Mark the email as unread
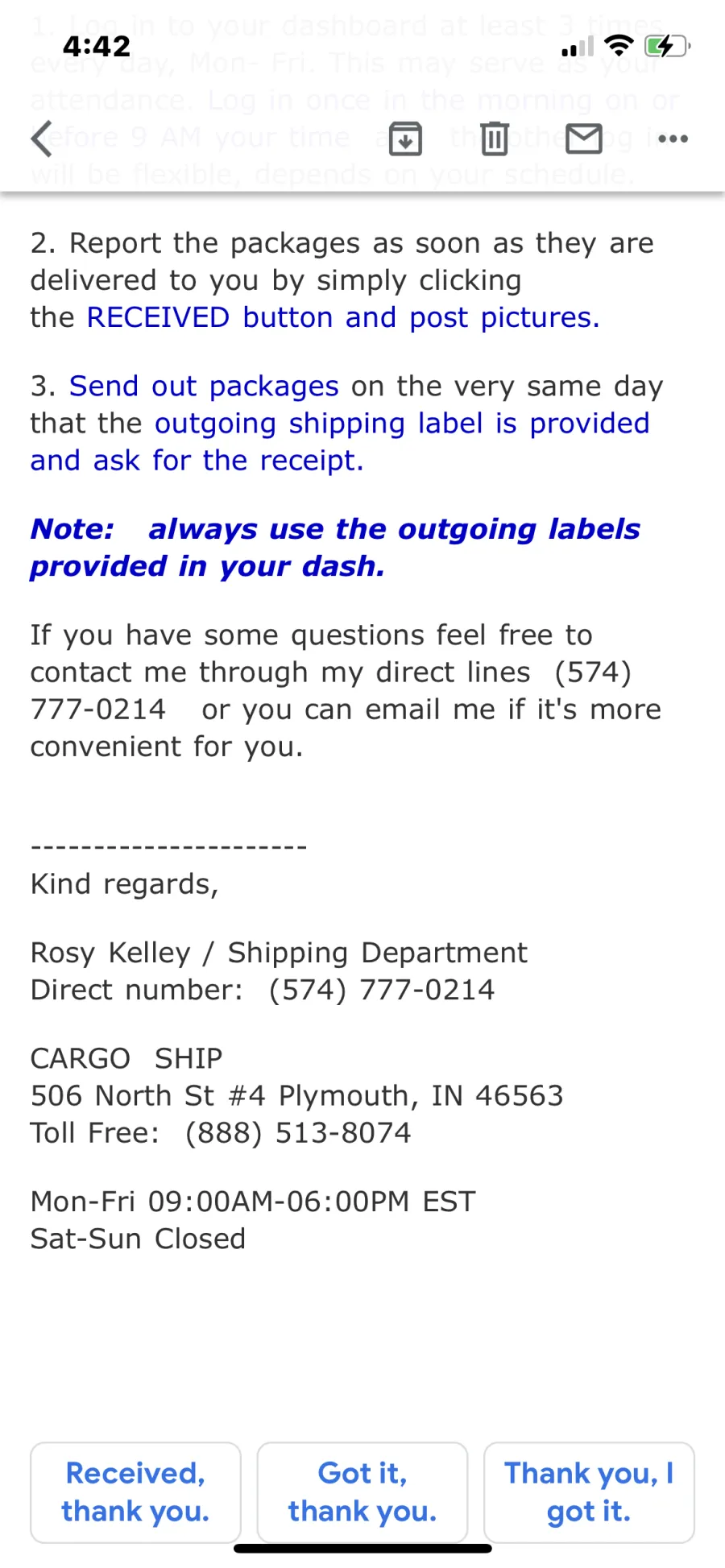Image resolution: width=725 pixels, height=1568 pixels. [584, 139]
